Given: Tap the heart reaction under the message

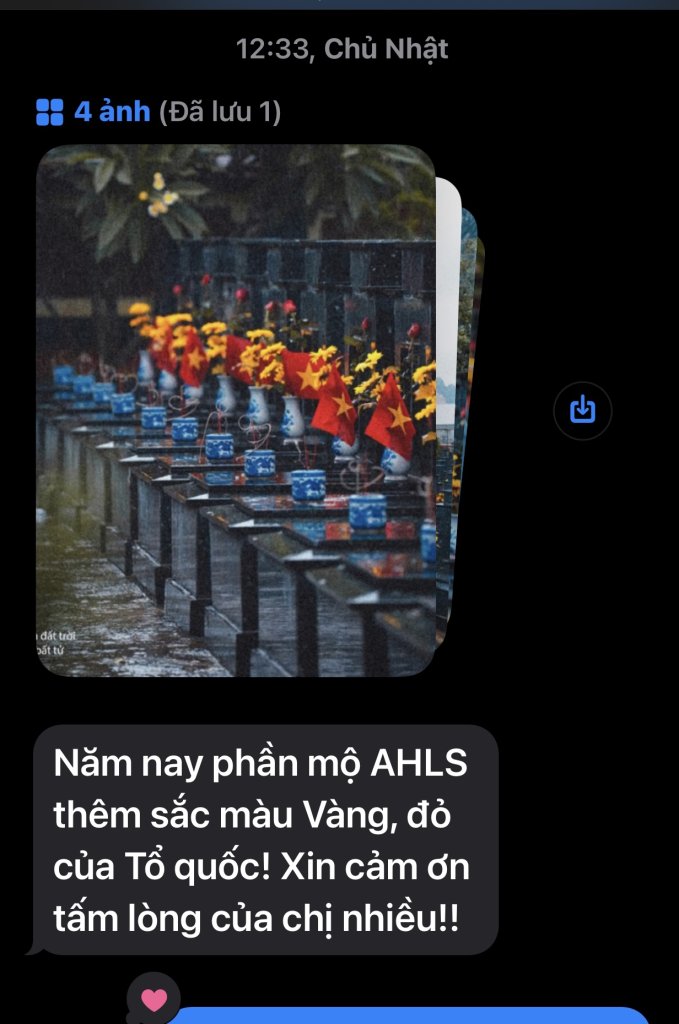Looking at the screenshot, I should pyautogui.click(x=154, y=999).
